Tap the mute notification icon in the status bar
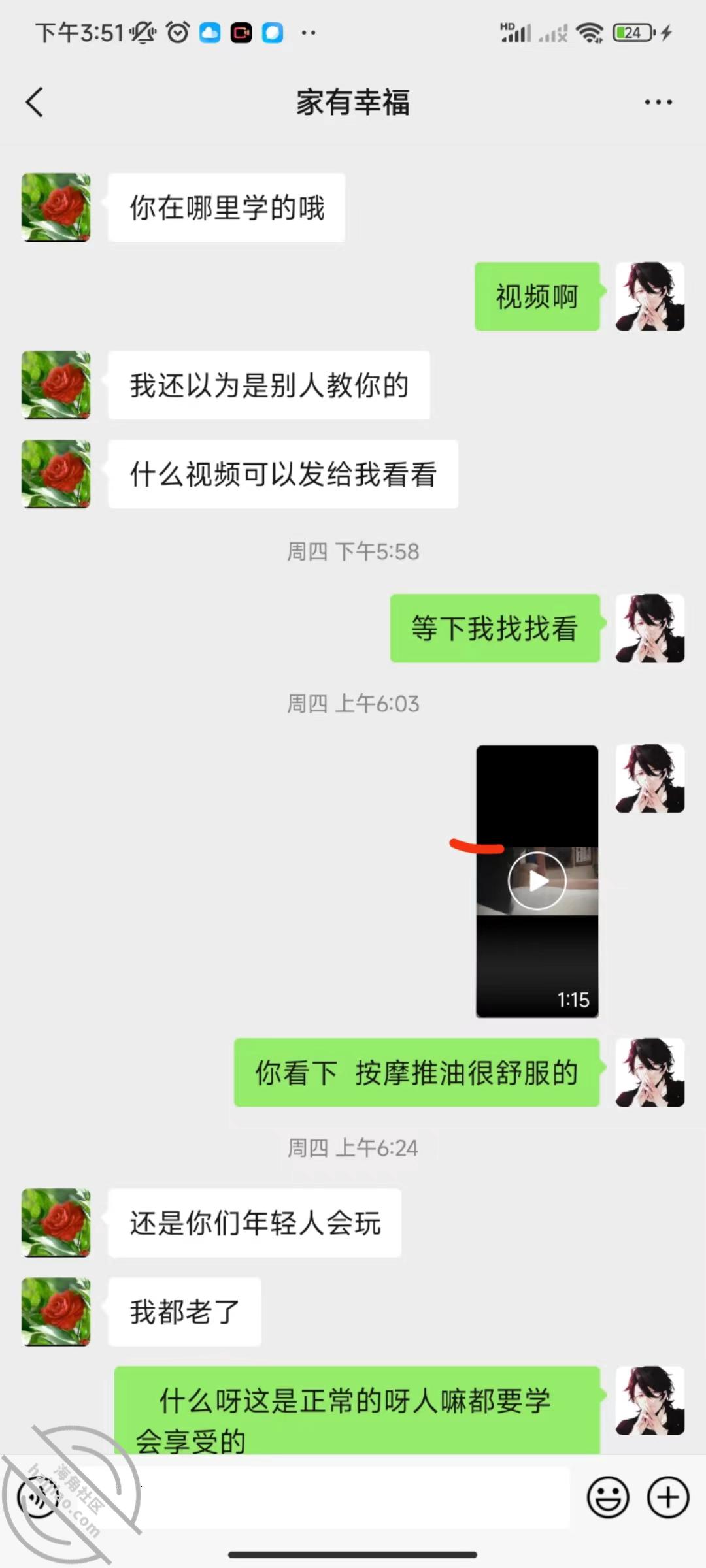Image resolution: width=706 pixels, height=1568 pixels. [143, 33]
